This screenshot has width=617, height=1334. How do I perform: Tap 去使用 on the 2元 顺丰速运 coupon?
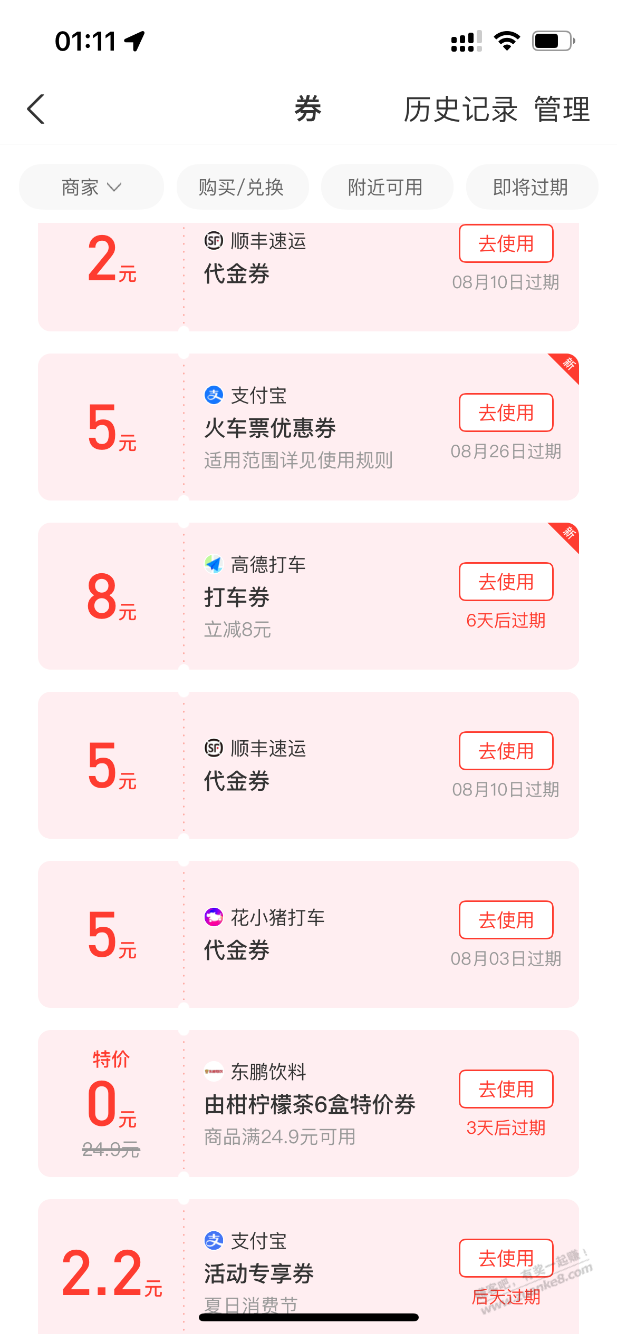[x=506, y=243]
